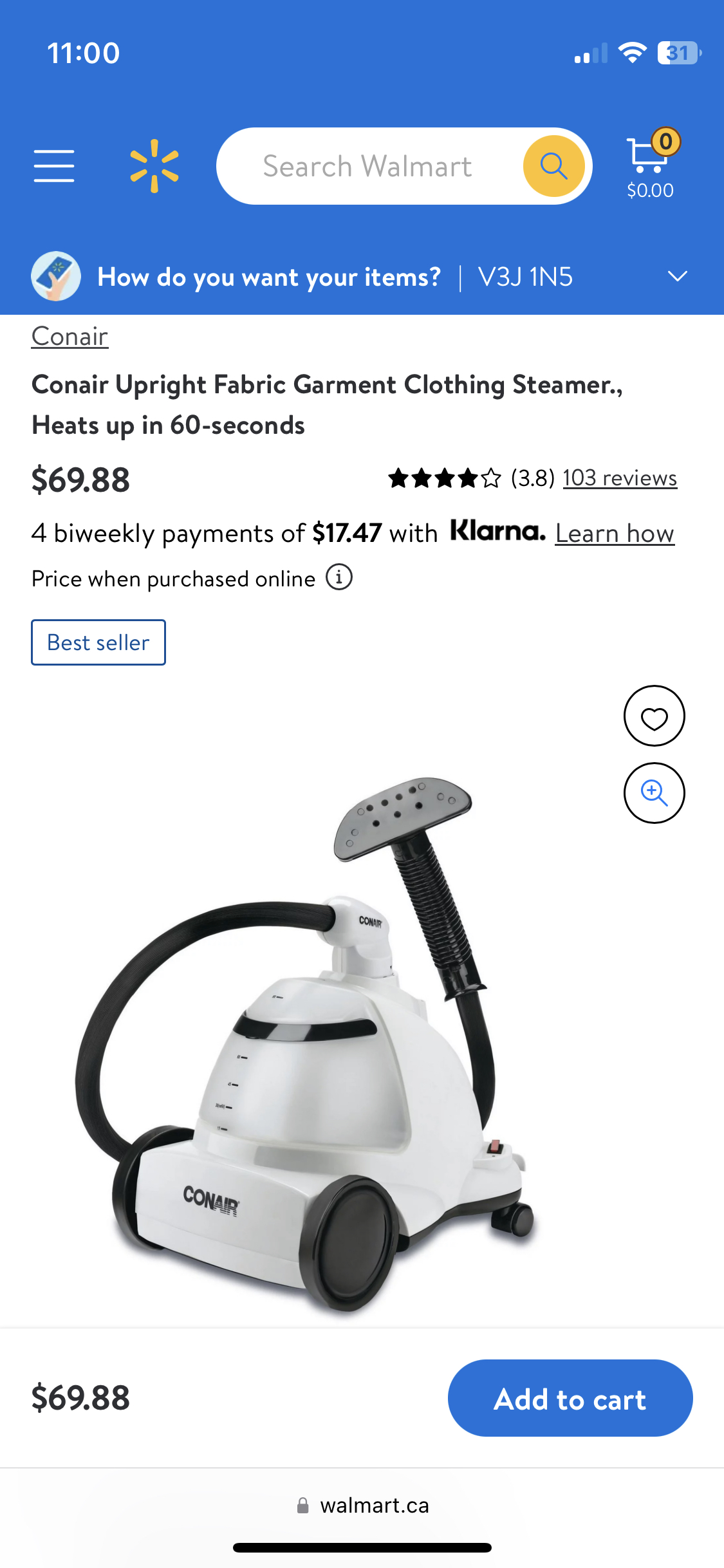Click 'Learn how' for Klarna payments
Viewport: 724px width, 1568px height.
615,533
